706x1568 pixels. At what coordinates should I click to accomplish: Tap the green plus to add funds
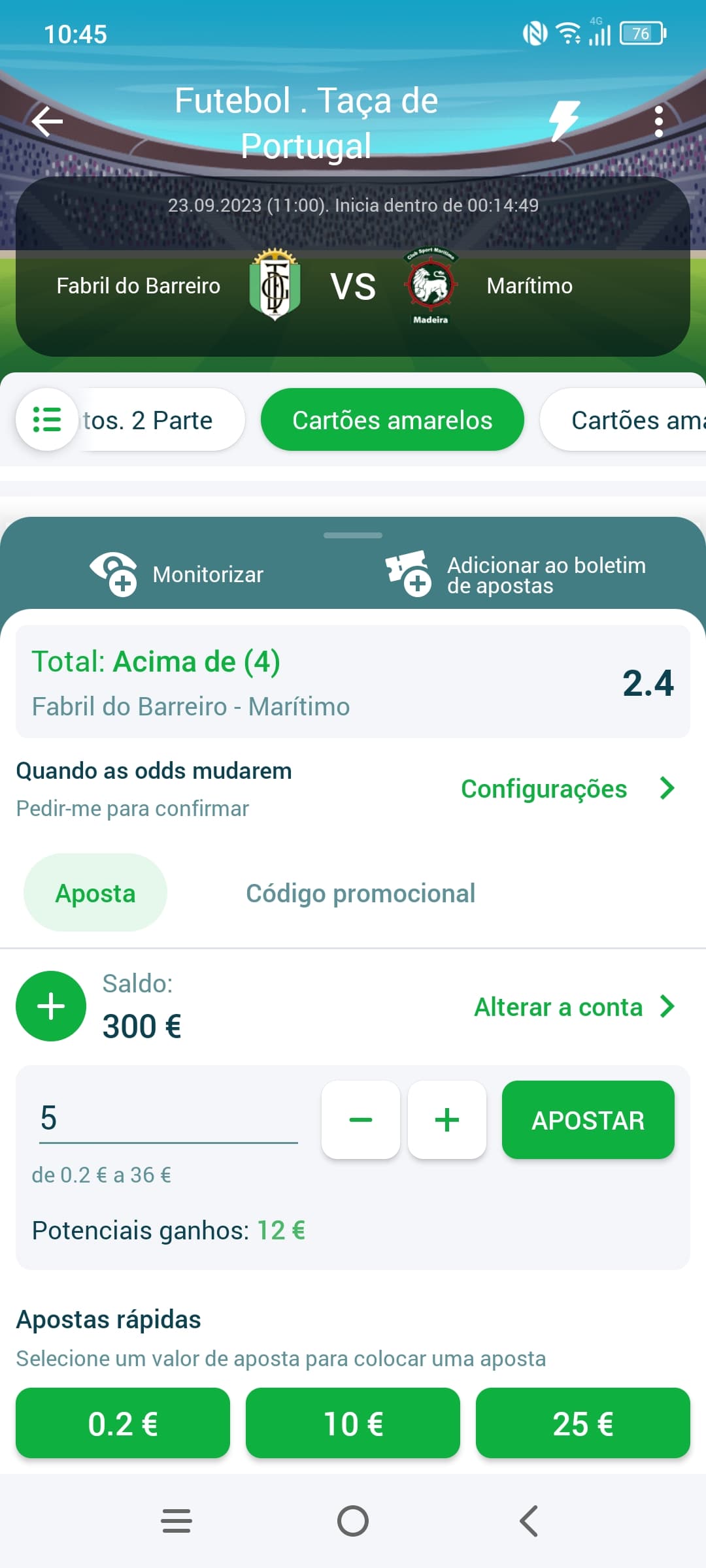tap(51, 1006)
